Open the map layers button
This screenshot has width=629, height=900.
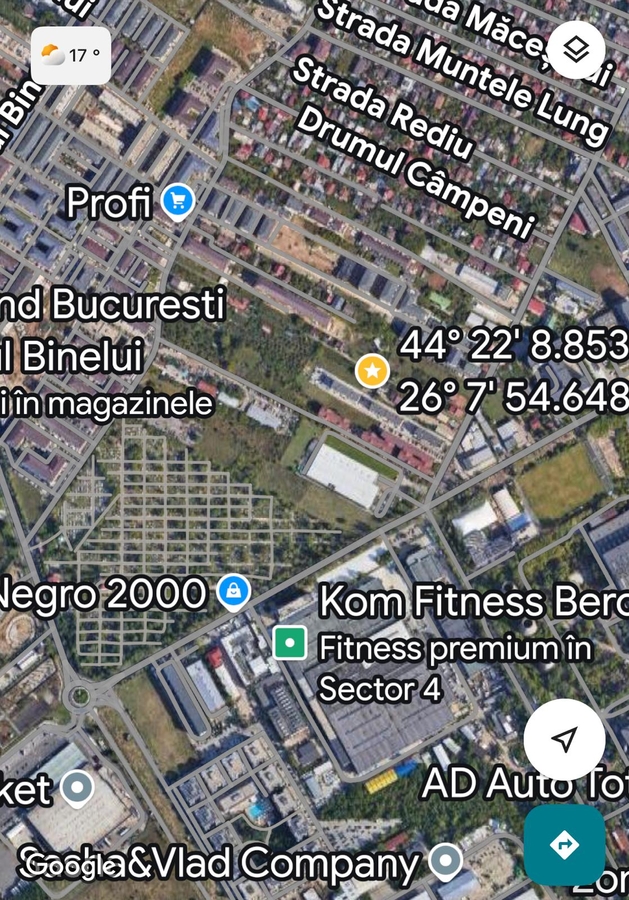click(576, 50)
